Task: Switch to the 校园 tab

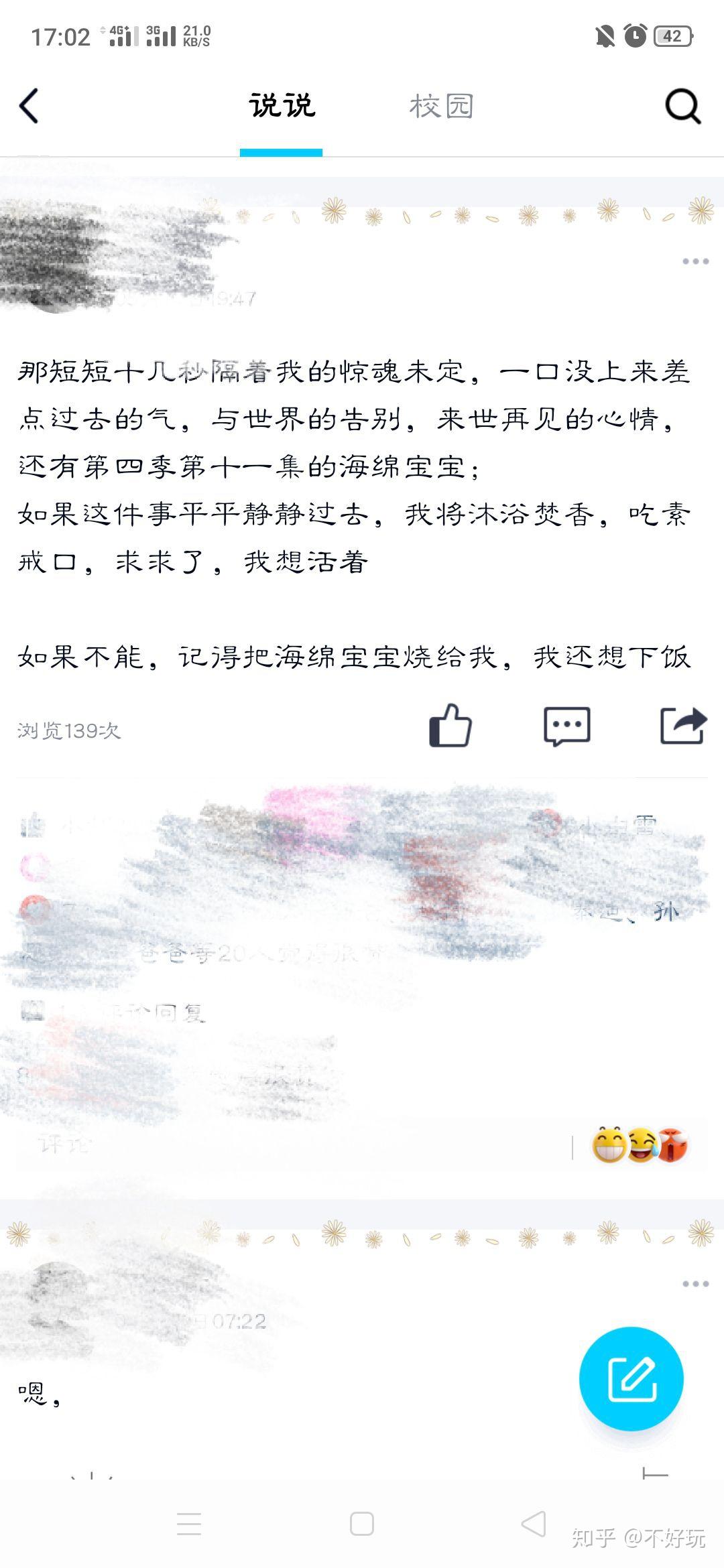Action: (441, 106)
